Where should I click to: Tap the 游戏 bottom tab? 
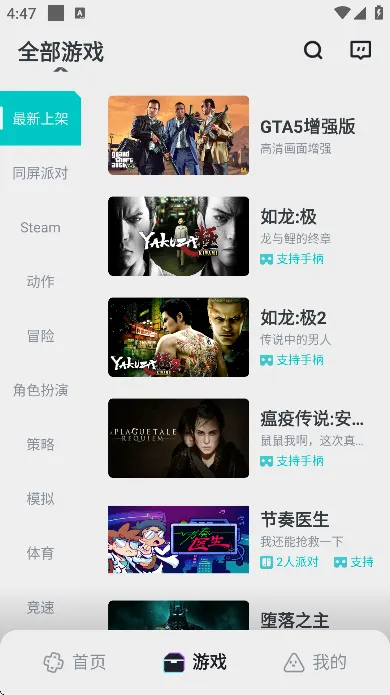(195, 662)
